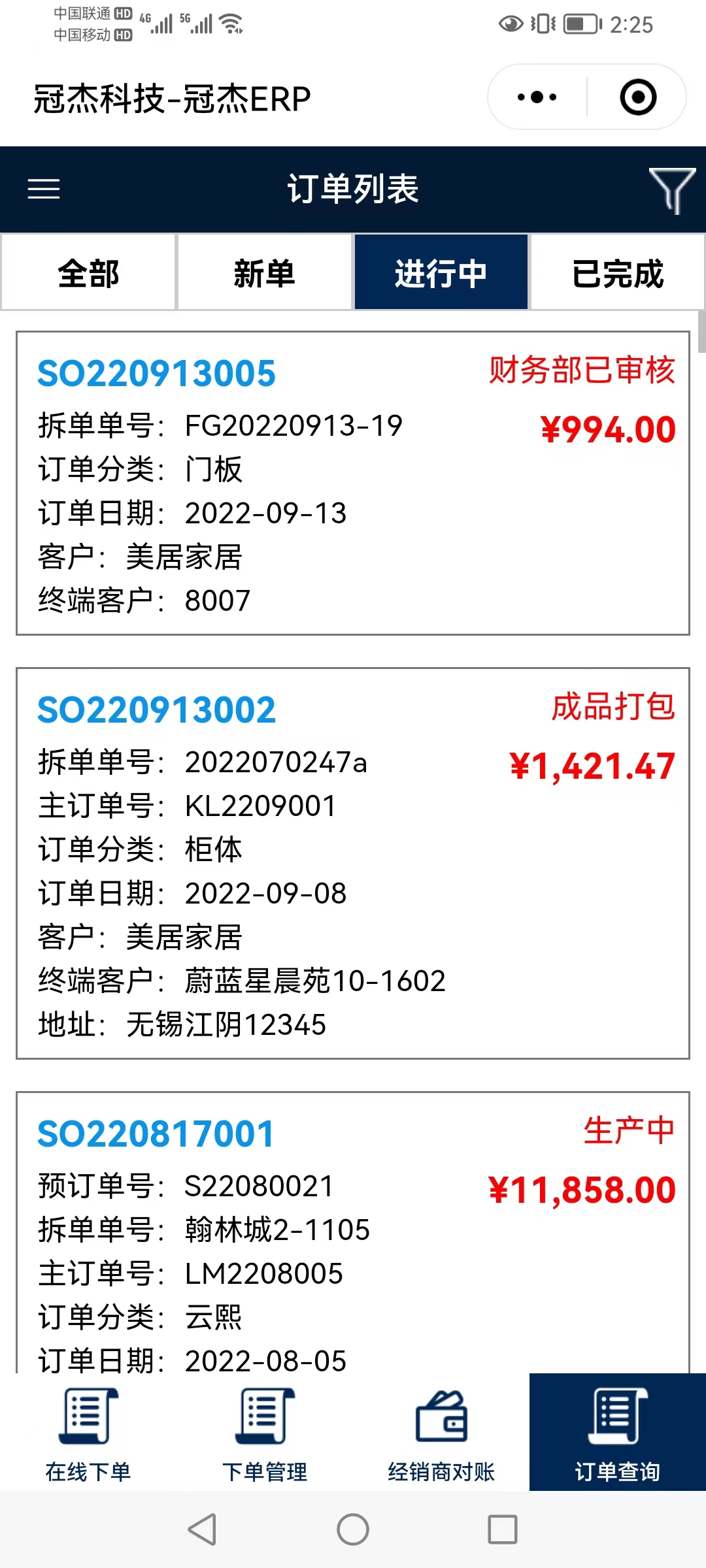Viewport: 706px width, 1568px height.
Task: Switch to the 全部 tab
Action: [88, 272]
